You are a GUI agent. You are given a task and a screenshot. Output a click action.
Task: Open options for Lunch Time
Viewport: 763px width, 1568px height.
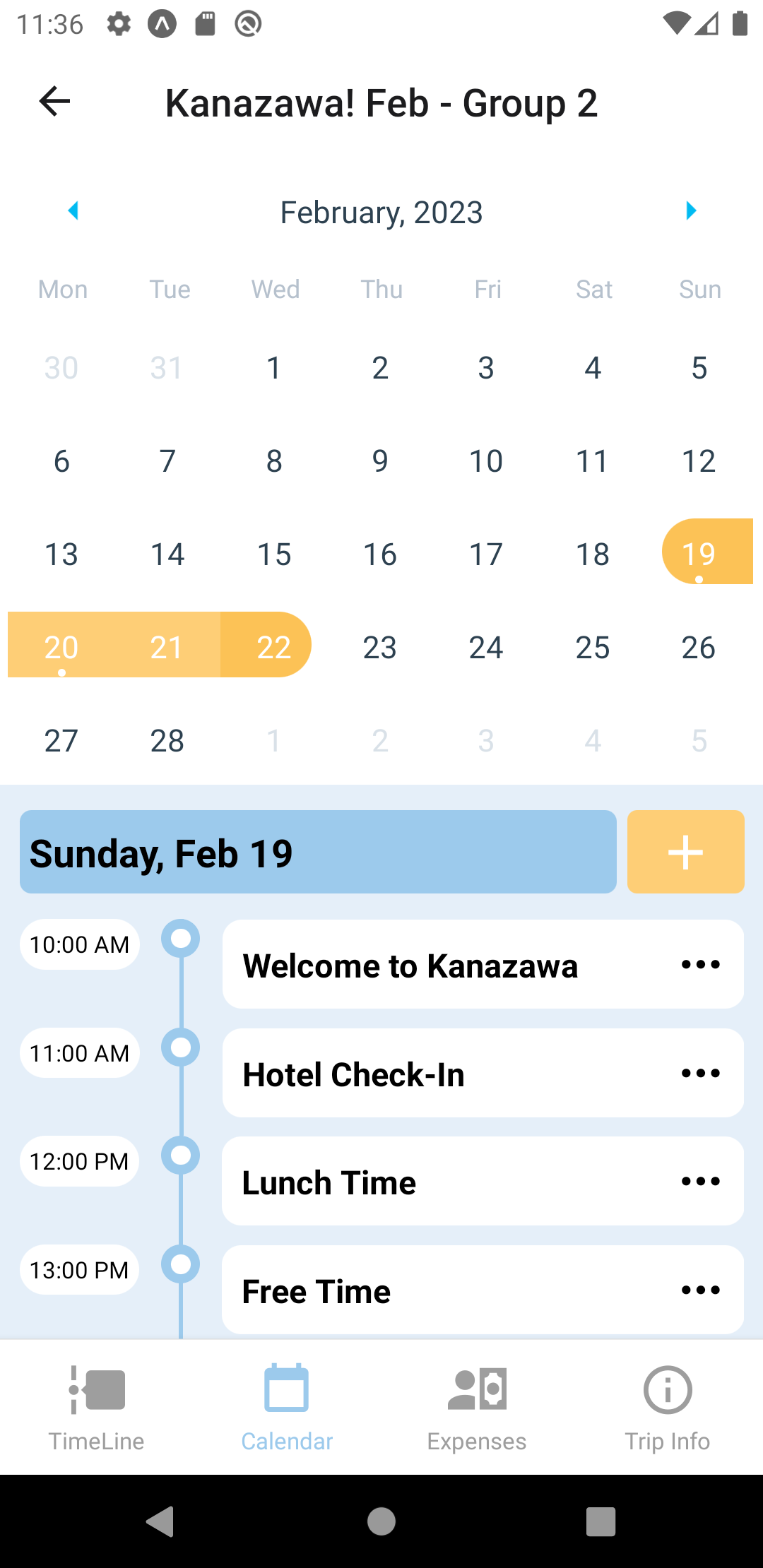(701, 1181)
